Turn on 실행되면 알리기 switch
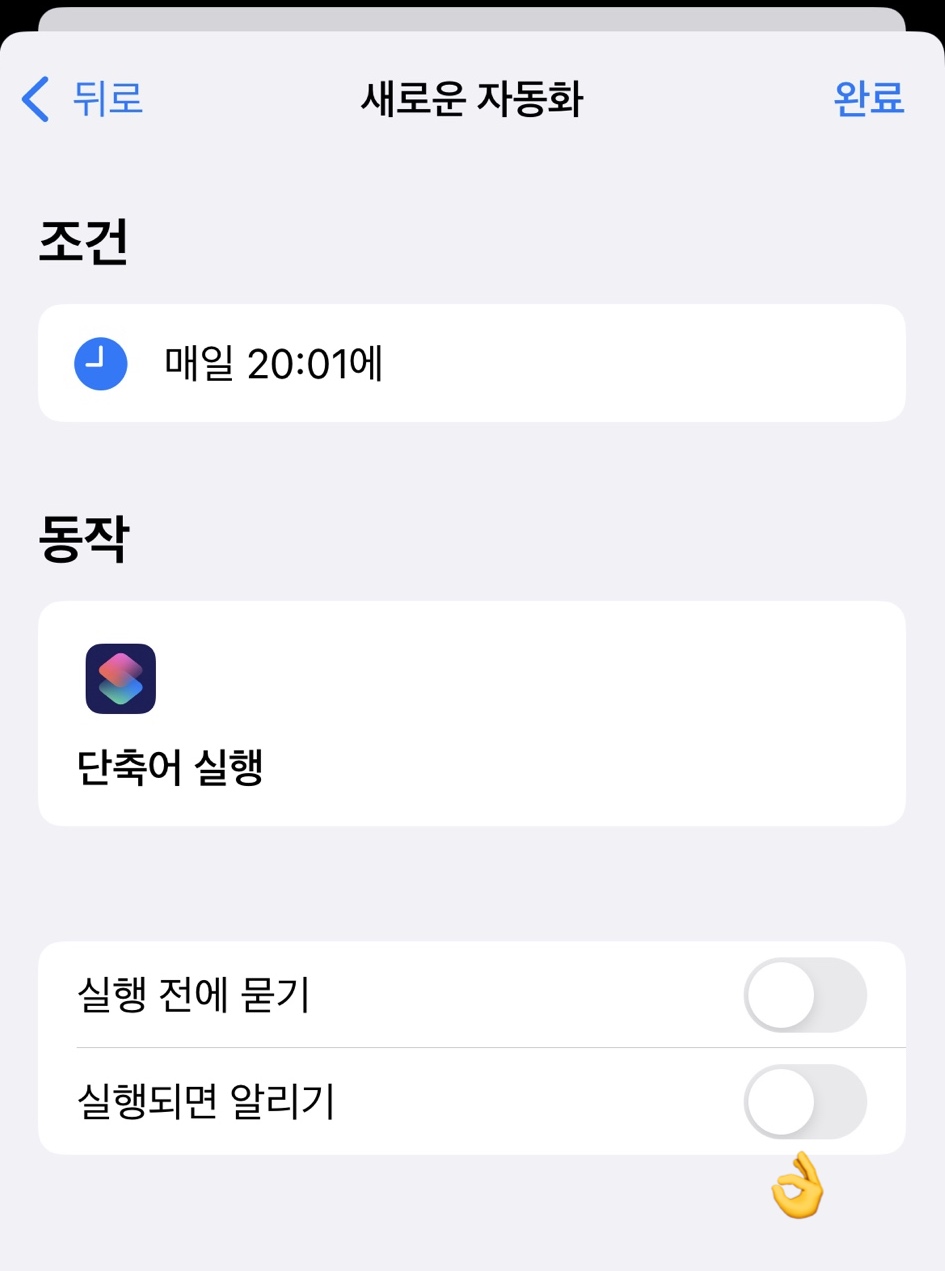 [804, 1101]
